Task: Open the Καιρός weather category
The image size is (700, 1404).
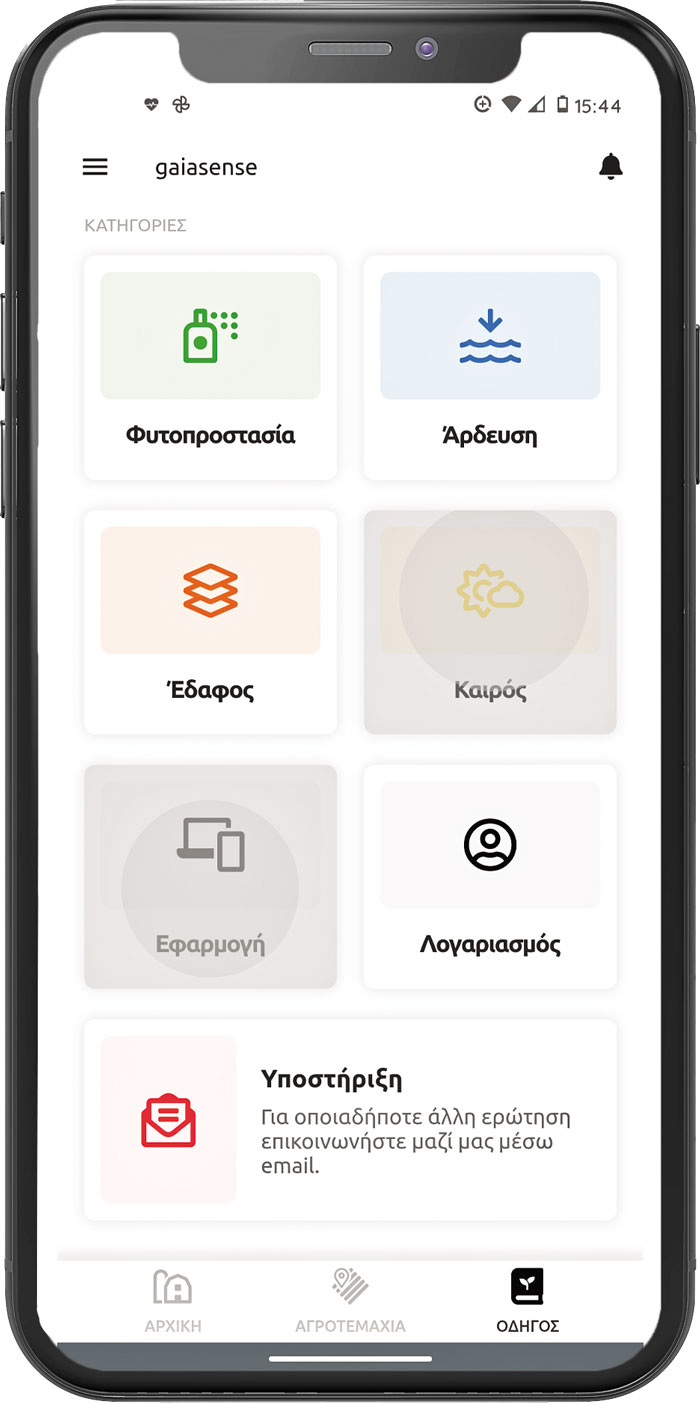Action: click(490, 622)
